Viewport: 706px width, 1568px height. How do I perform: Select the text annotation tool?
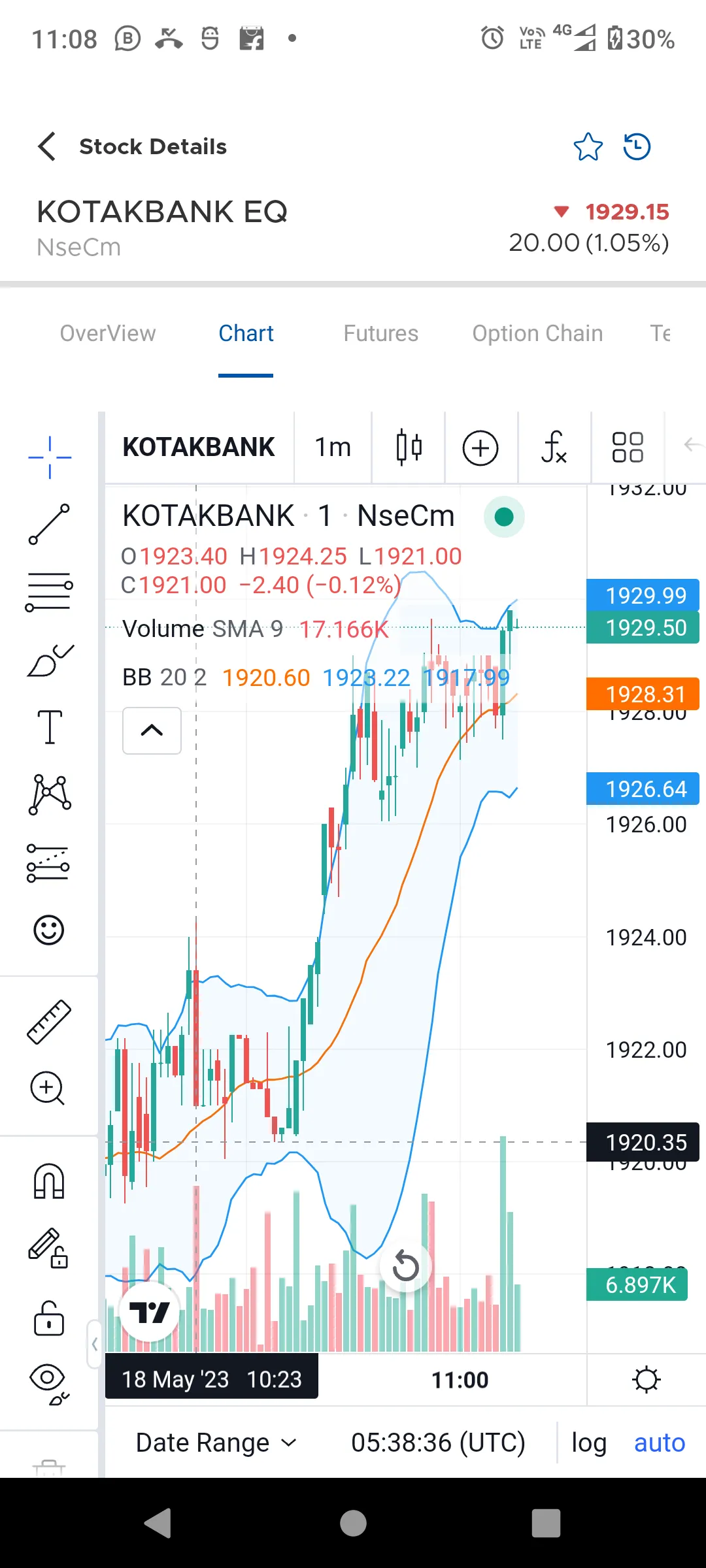49,727
